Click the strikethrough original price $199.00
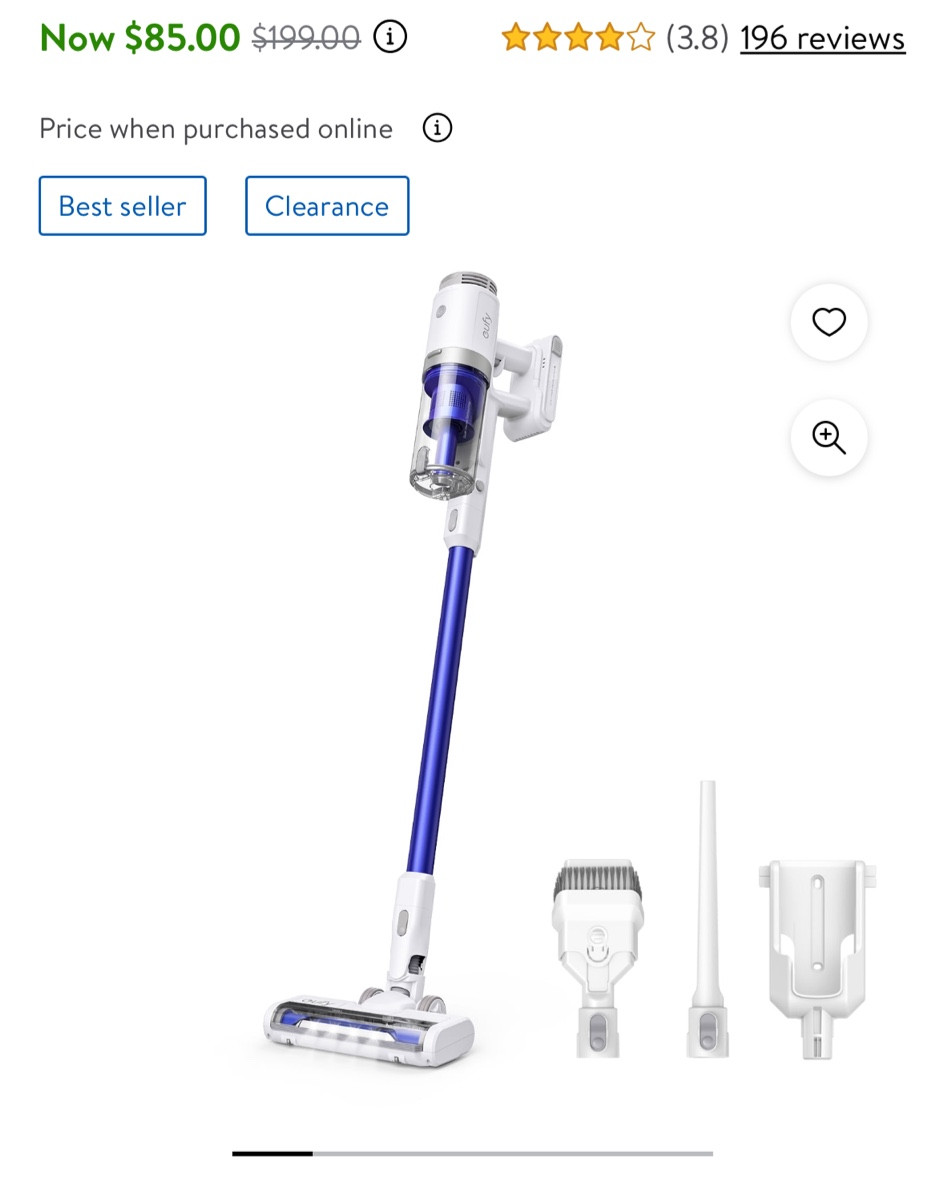944x1180 pixels. (303, 37)
